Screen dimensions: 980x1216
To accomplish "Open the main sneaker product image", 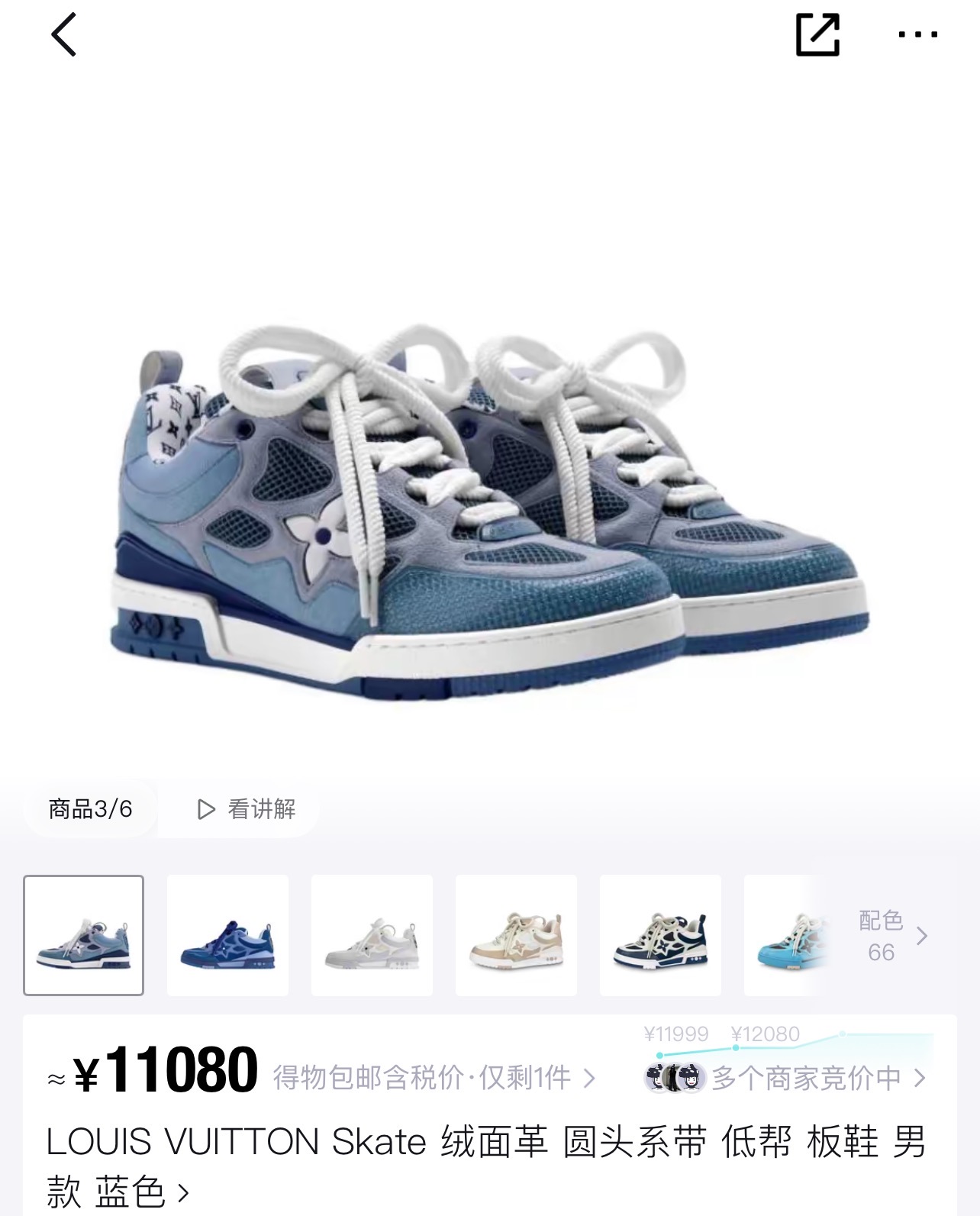I will (x=488, y=511).
